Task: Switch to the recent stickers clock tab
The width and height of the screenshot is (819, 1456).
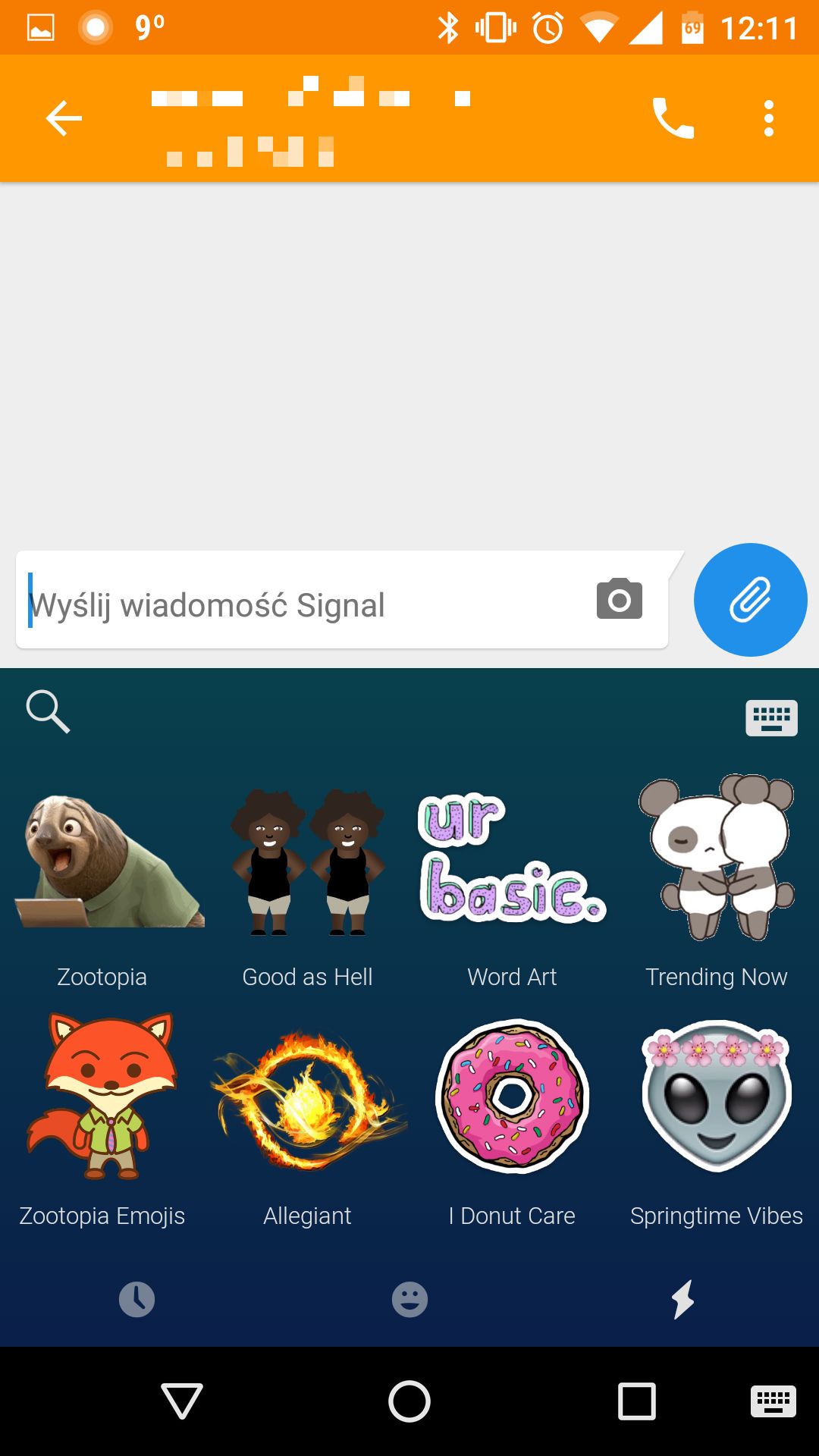Action: (x=136, y=1299)
